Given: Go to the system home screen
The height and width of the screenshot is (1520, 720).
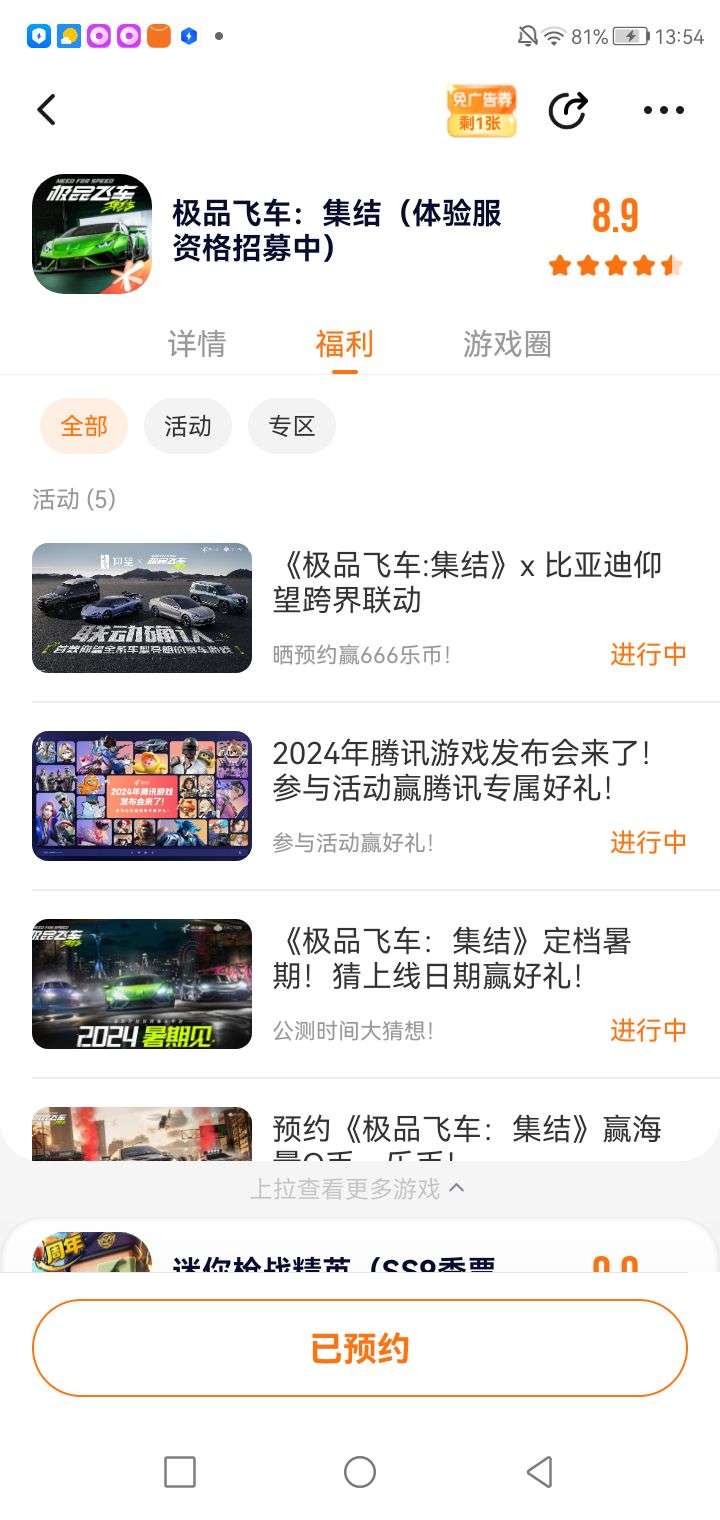Looking at the screenshot, I should [360, 1472].
